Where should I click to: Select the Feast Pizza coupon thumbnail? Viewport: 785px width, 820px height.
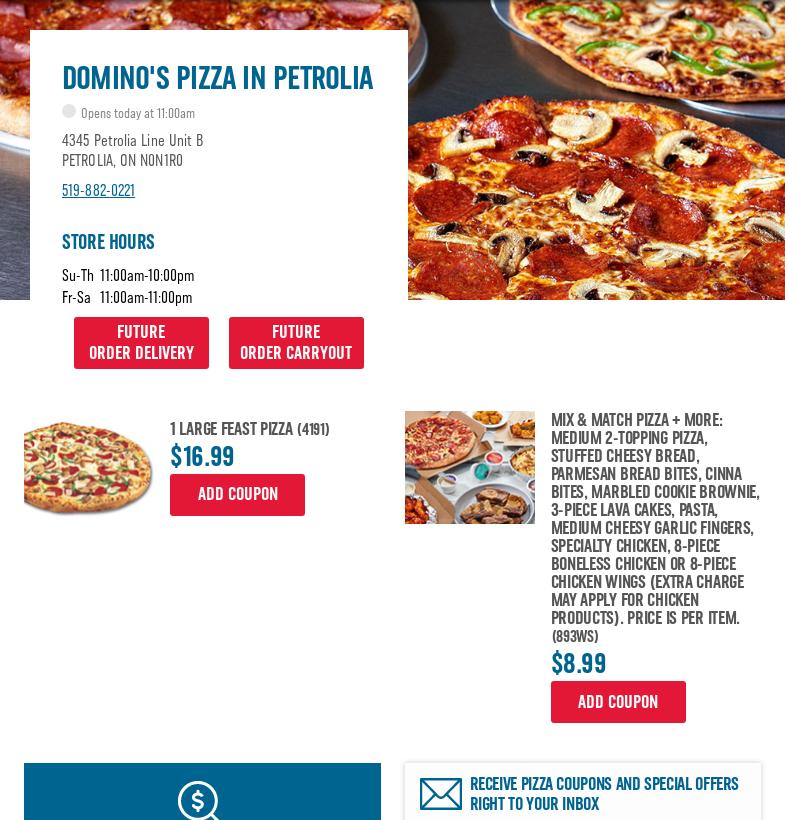coord(88,467)
